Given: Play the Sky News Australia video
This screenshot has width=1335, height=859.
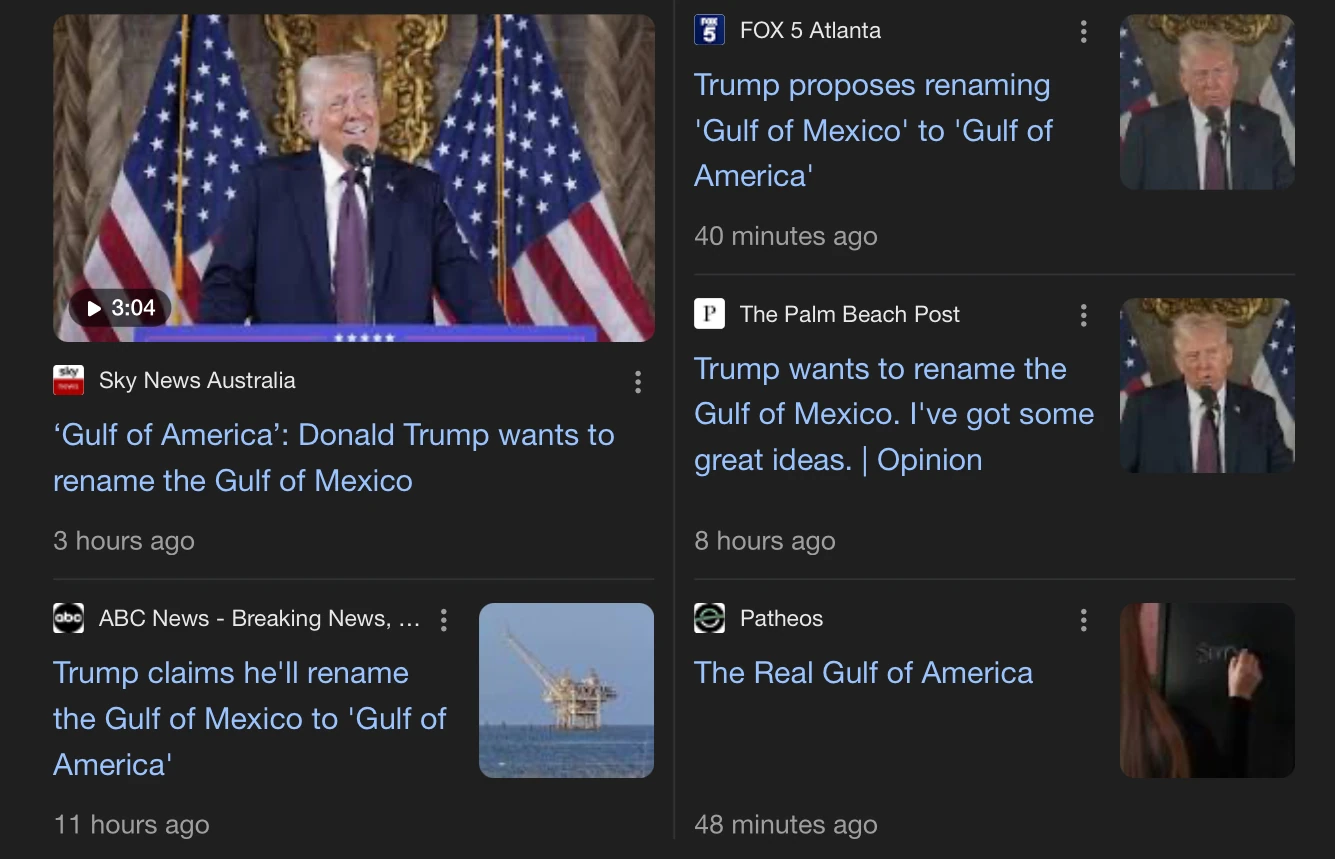Looking at the screenshot, I should tap(120, 307).
